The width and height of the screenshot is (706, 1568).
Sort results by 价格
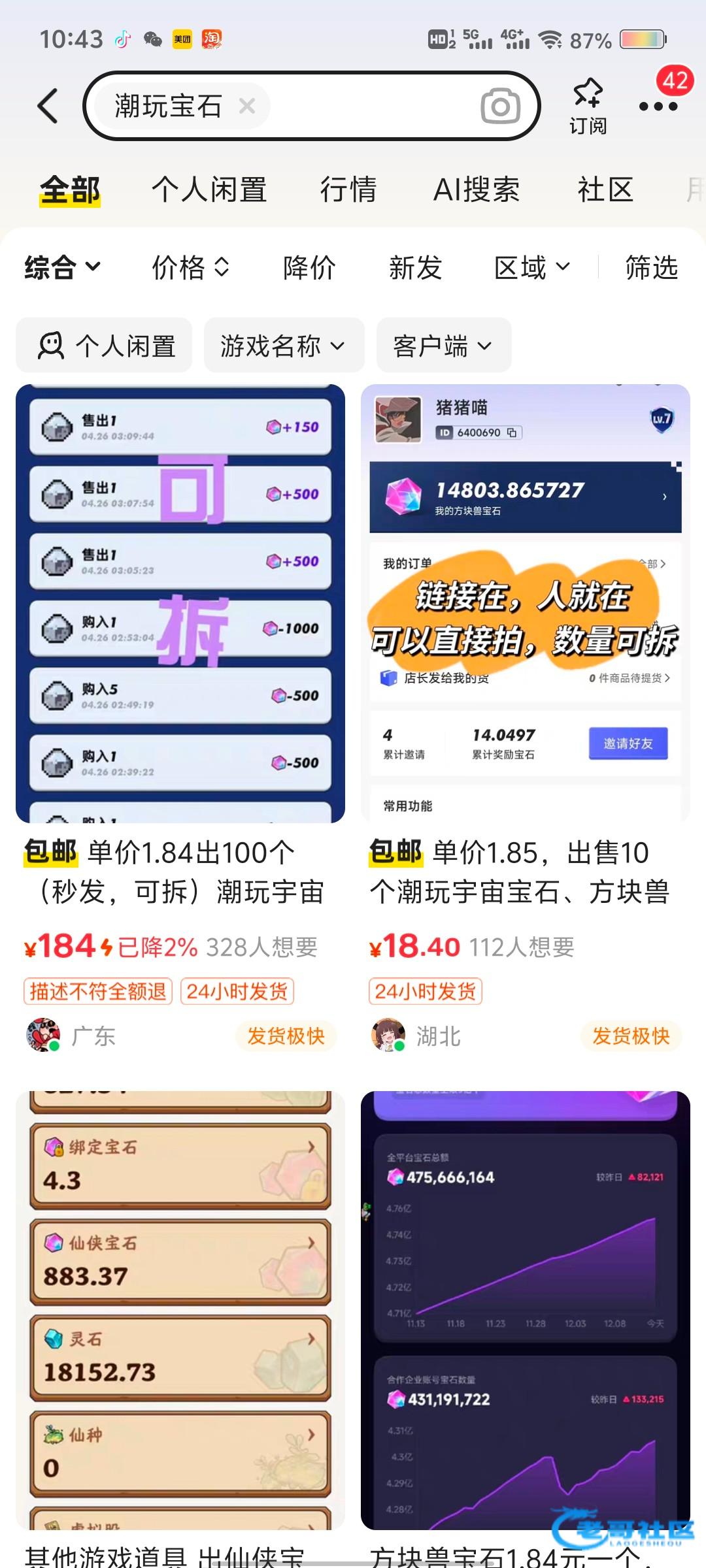pos(190,267)
